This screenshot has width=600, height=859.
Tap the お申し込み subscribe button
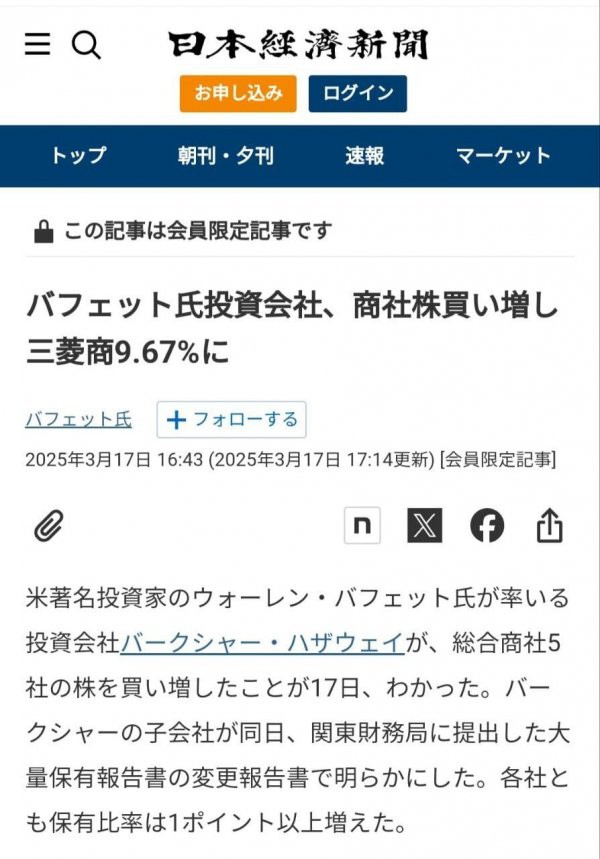[x=238, y=93]
